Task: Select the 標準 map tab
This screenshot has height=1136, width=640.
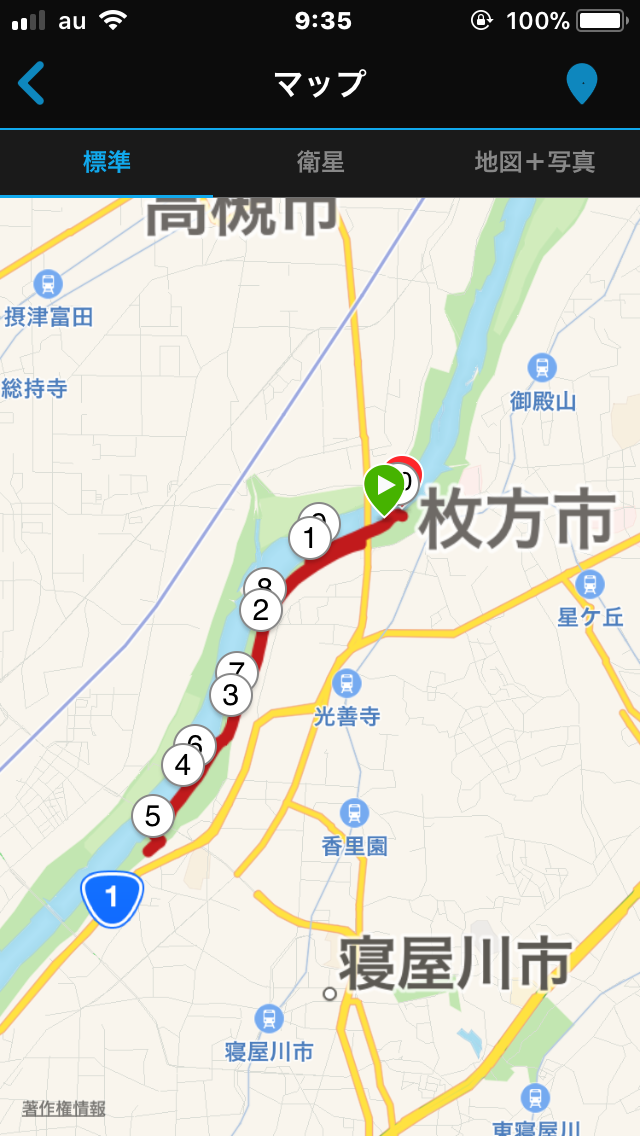Action: tap(107, 162)
